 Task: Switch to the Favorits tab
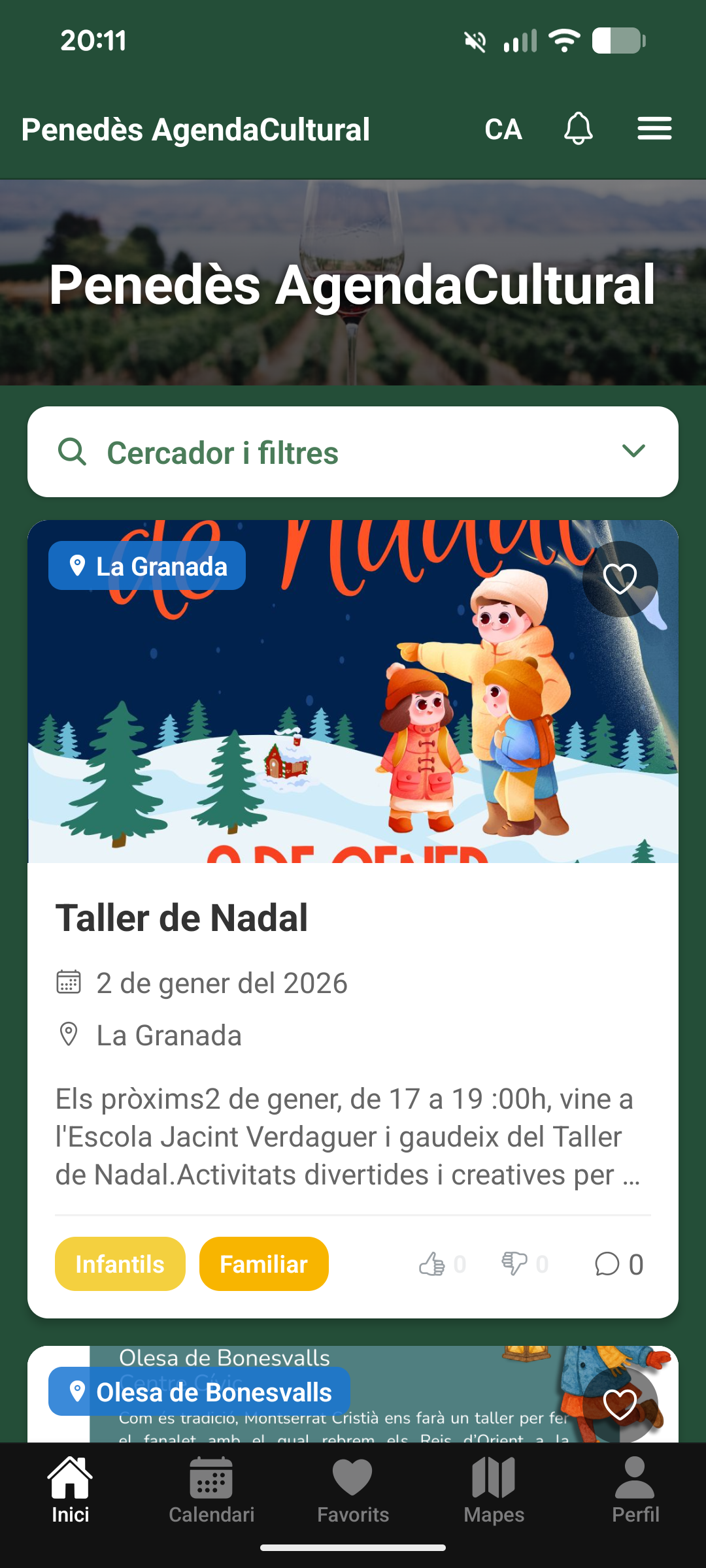[353, 1490]
